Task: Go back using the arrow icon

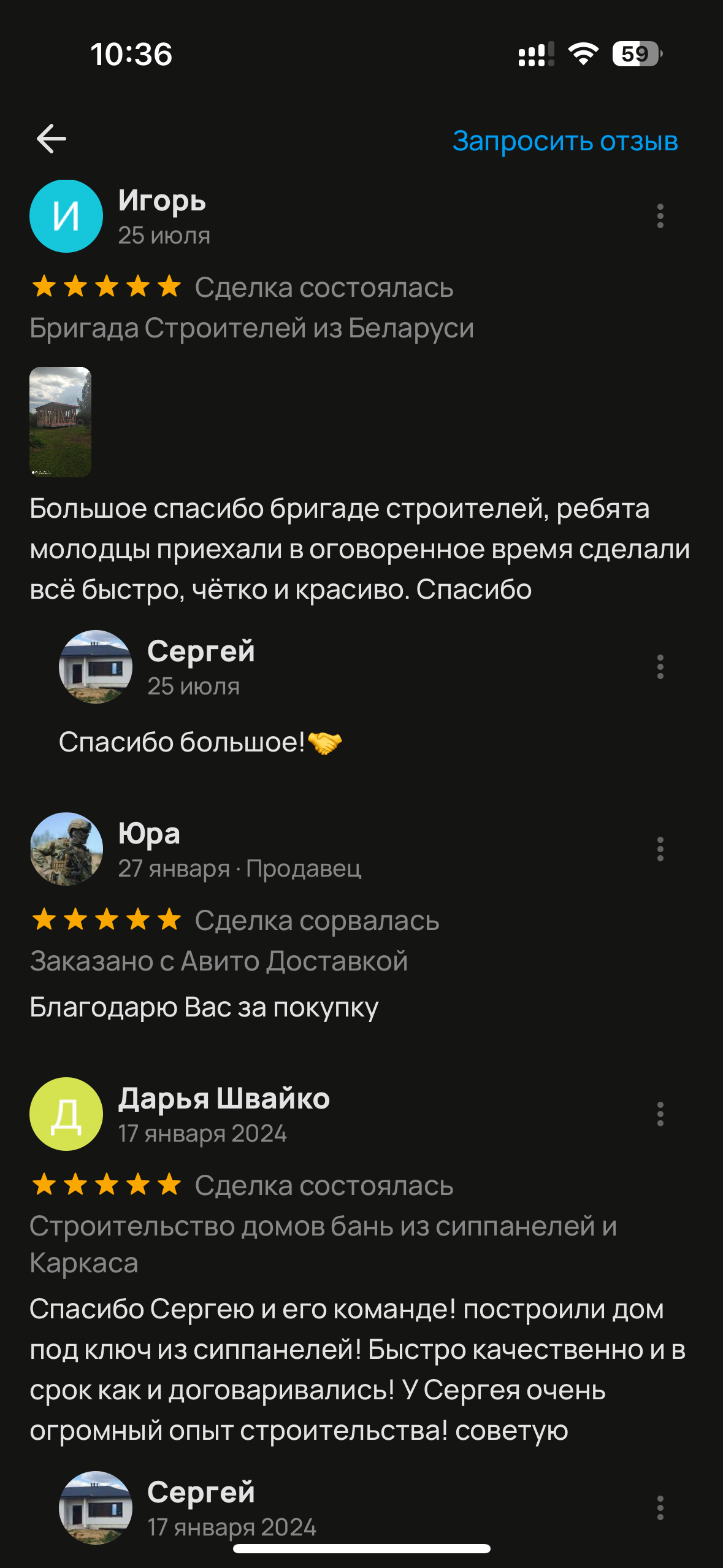Action: (52, 139)
